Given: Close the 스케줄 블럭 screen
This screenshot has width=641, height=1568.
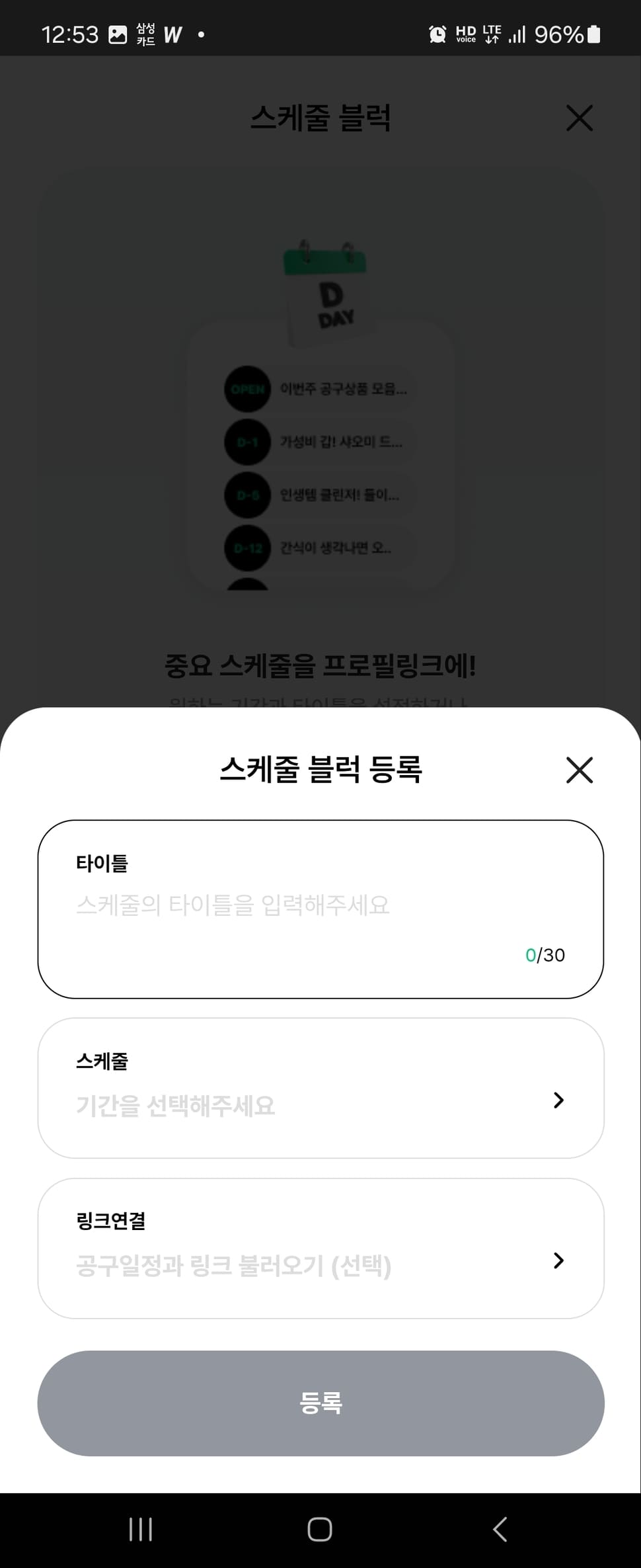Looking at the screenshot, I should pos(579,118).
